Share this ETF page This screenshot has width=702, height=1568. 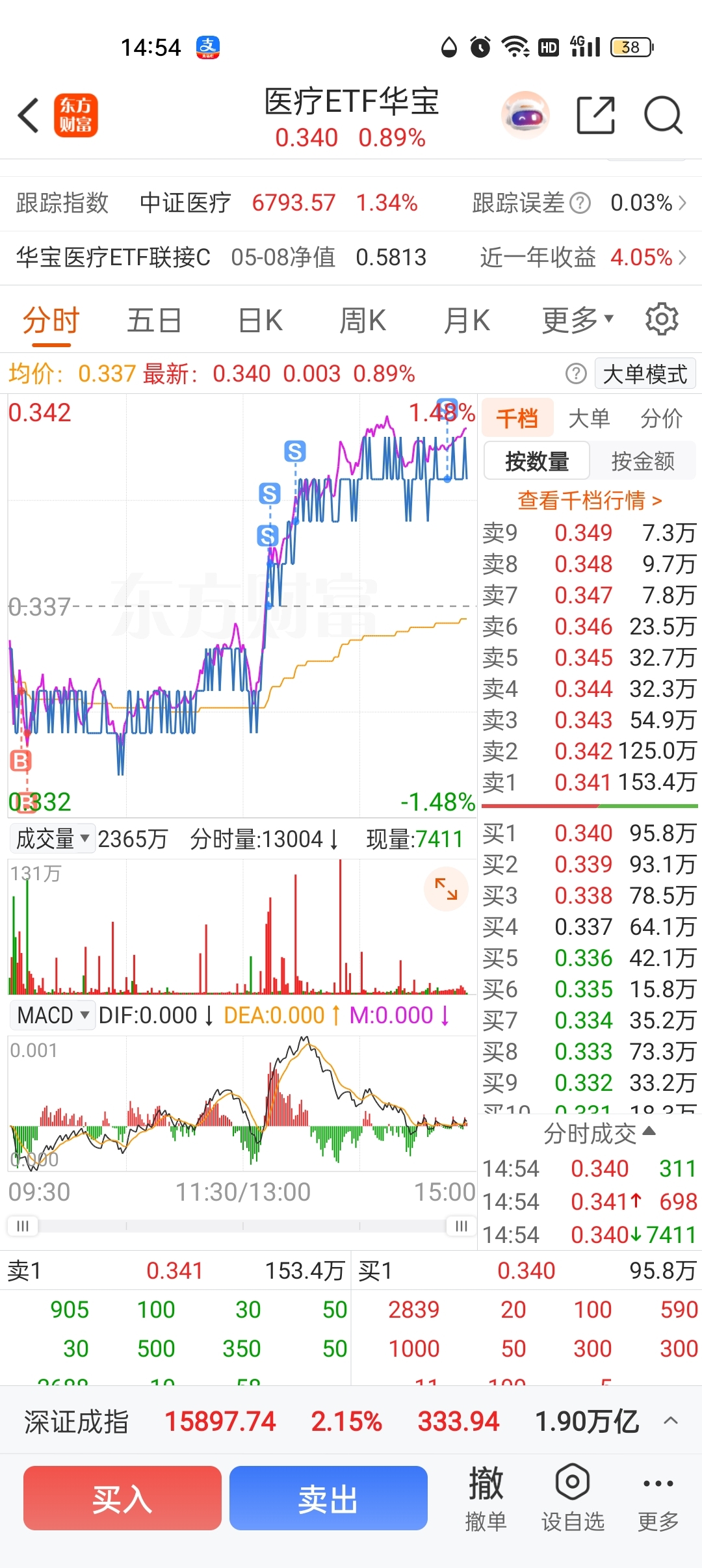[x=595, y=115]
